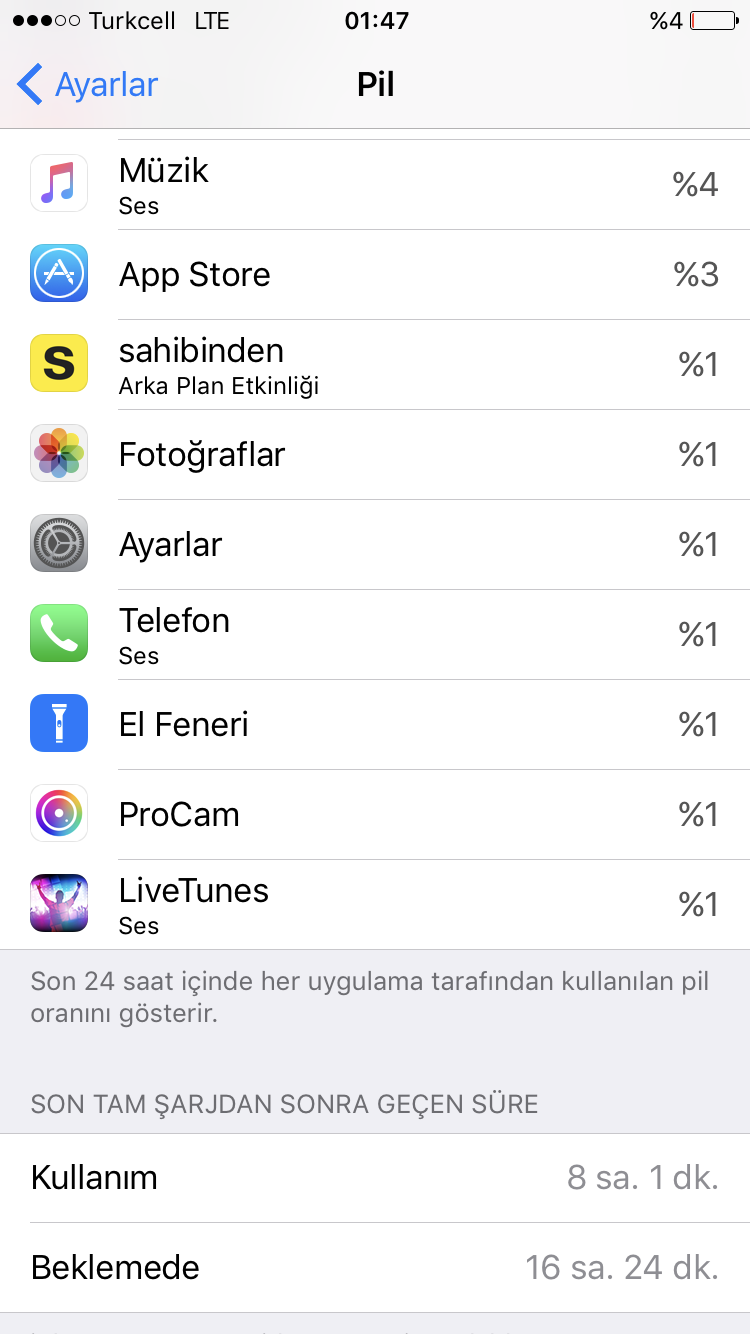The height and width of the screenshot is (1334, 750).
Task: Tap the sahibinden battery row
Action: [x=375, y=365]
